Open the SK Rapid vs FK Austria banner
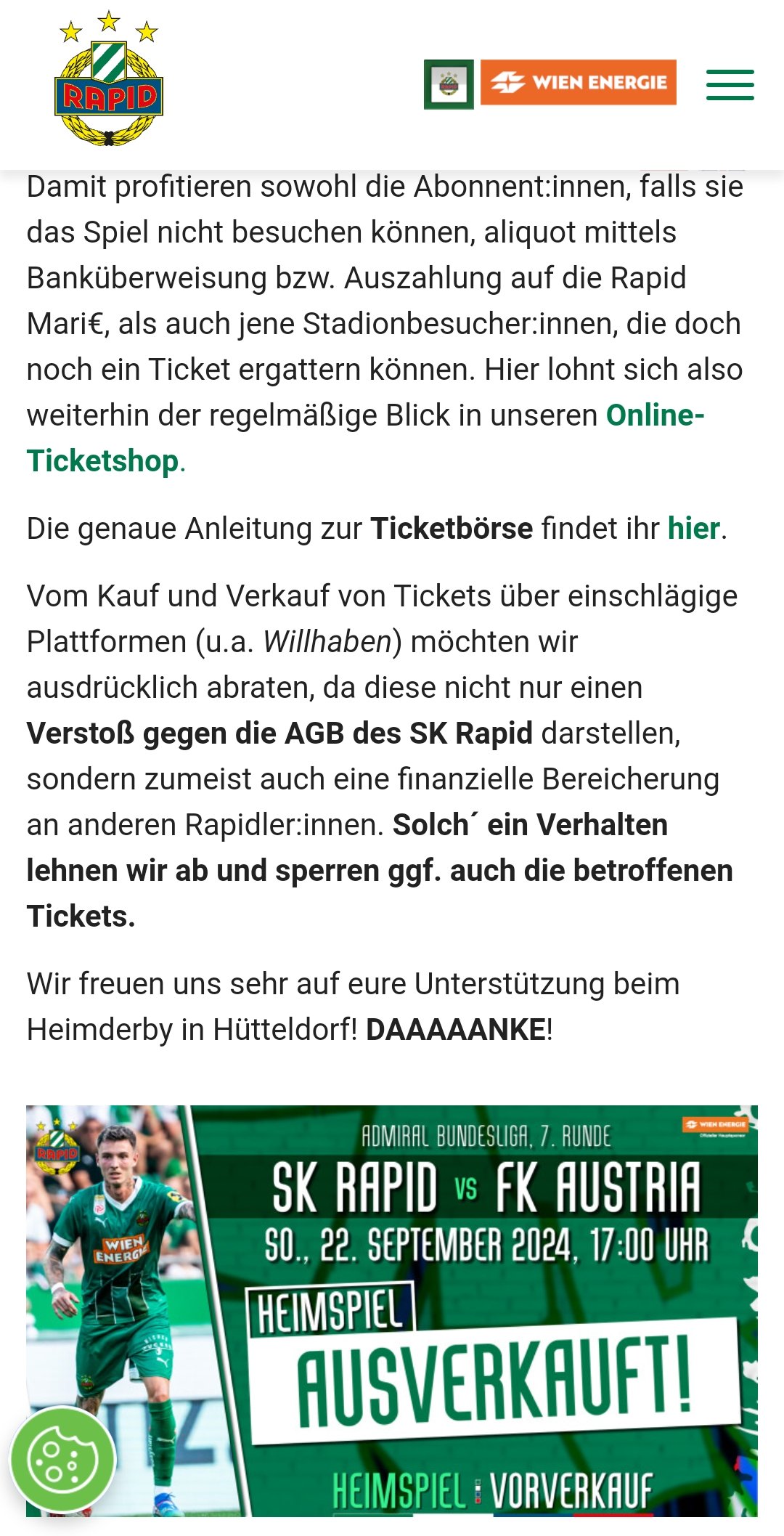The height and width of the screenshot is (1536, 784). click(392, 1310)
